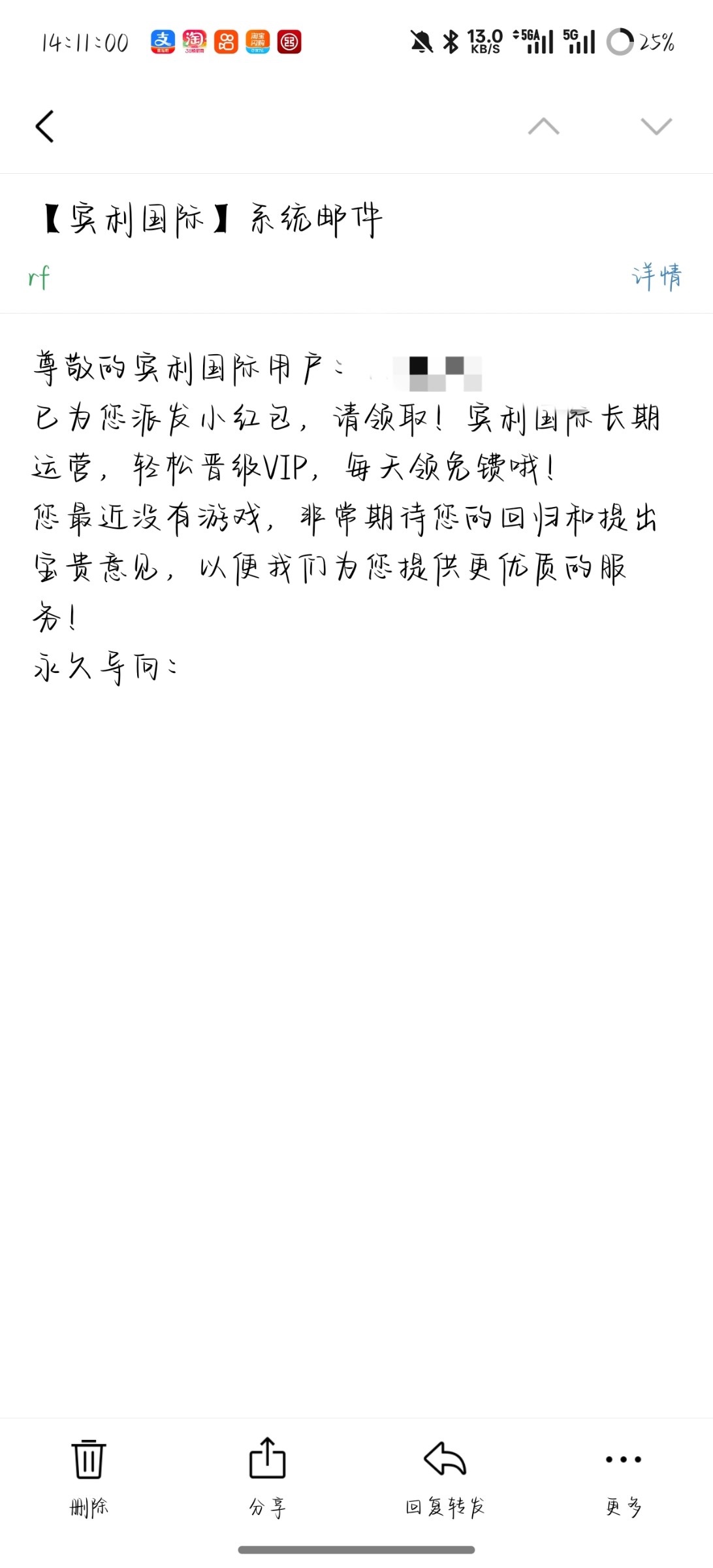This screenshot has height=1568, width=713.
Task: Open 详情 to view email details
Action: (x=656, y=276)
